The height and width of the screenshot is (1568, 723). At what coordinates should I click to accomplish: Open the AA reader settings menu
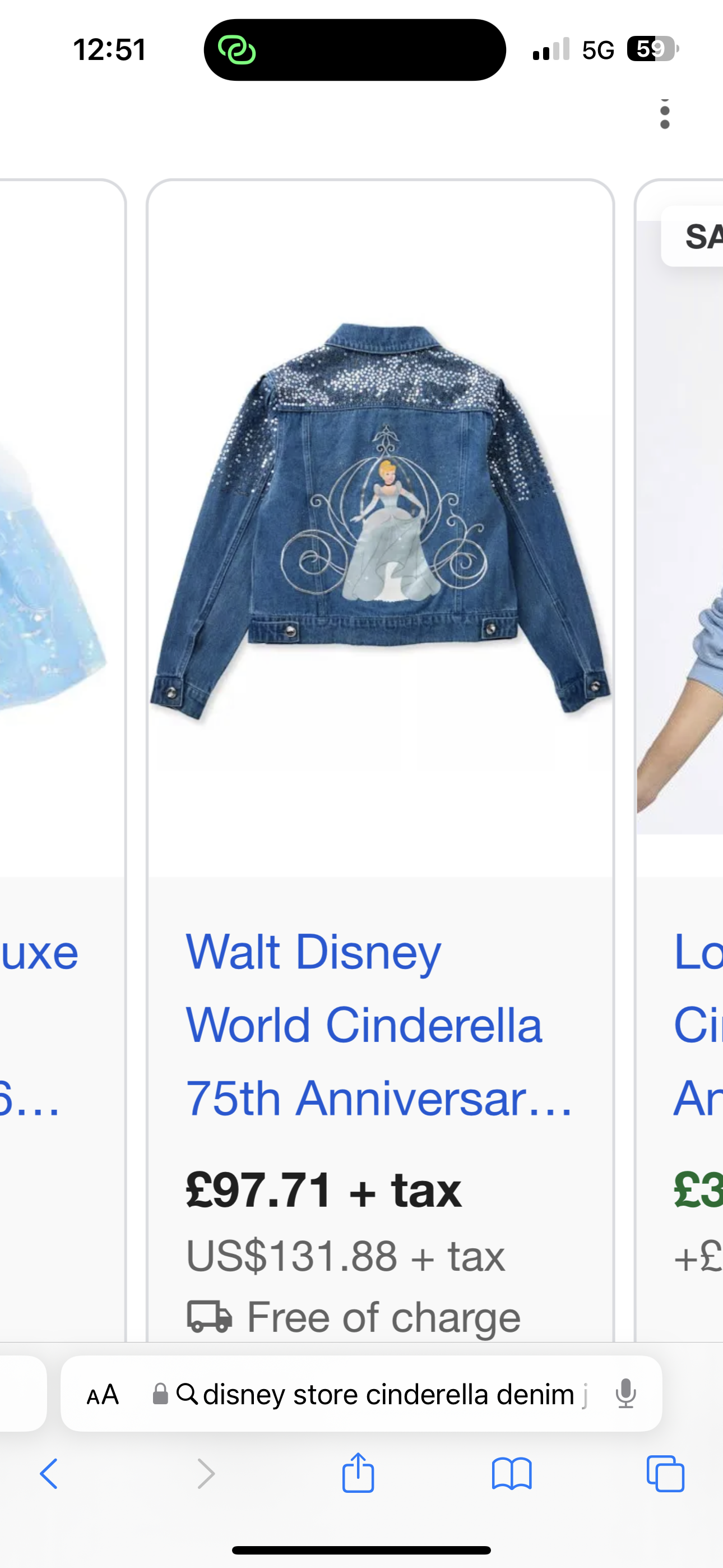(x=102, y=1395)
